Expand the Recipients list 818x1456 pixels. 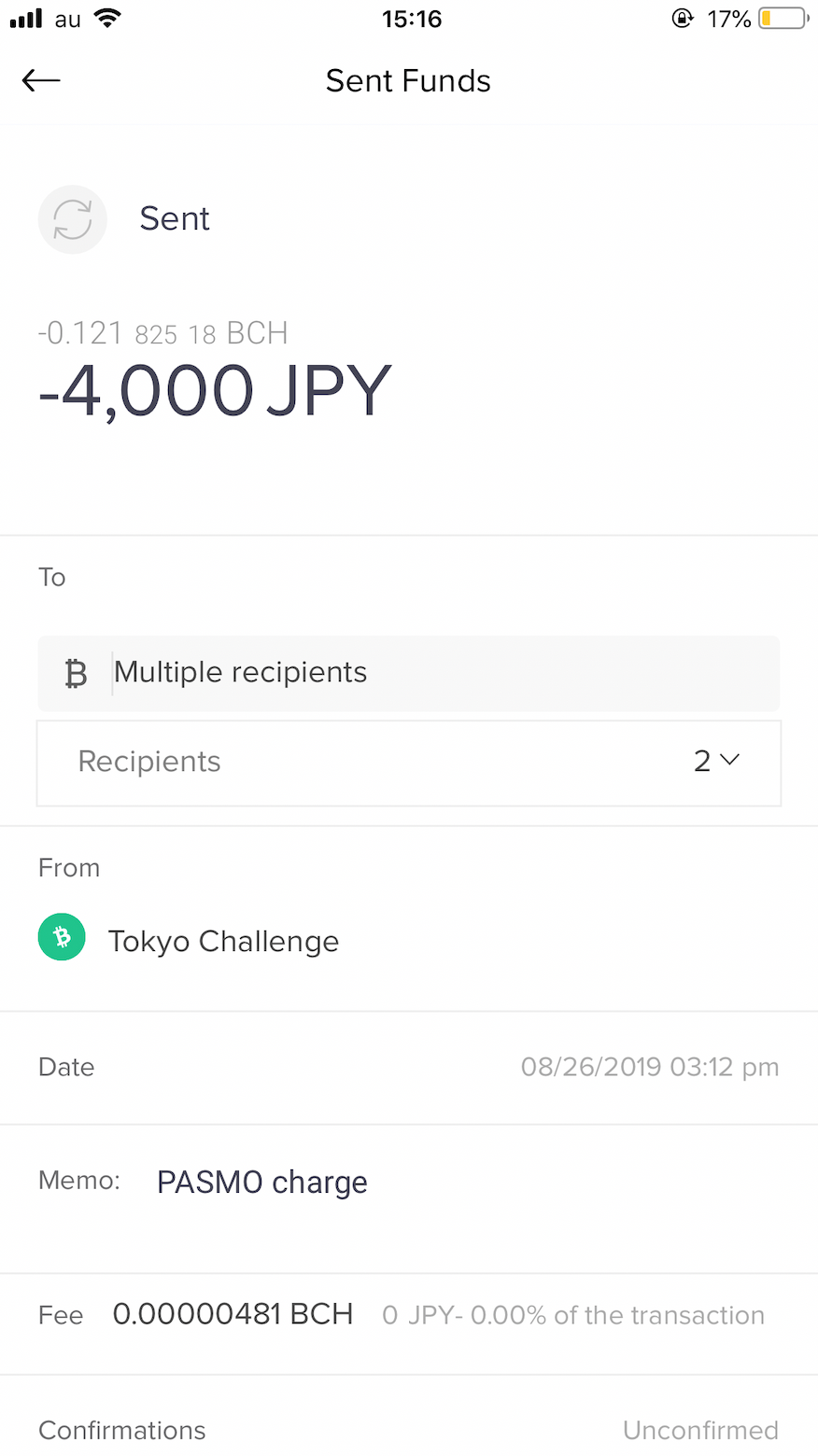(x=409, y=763)
